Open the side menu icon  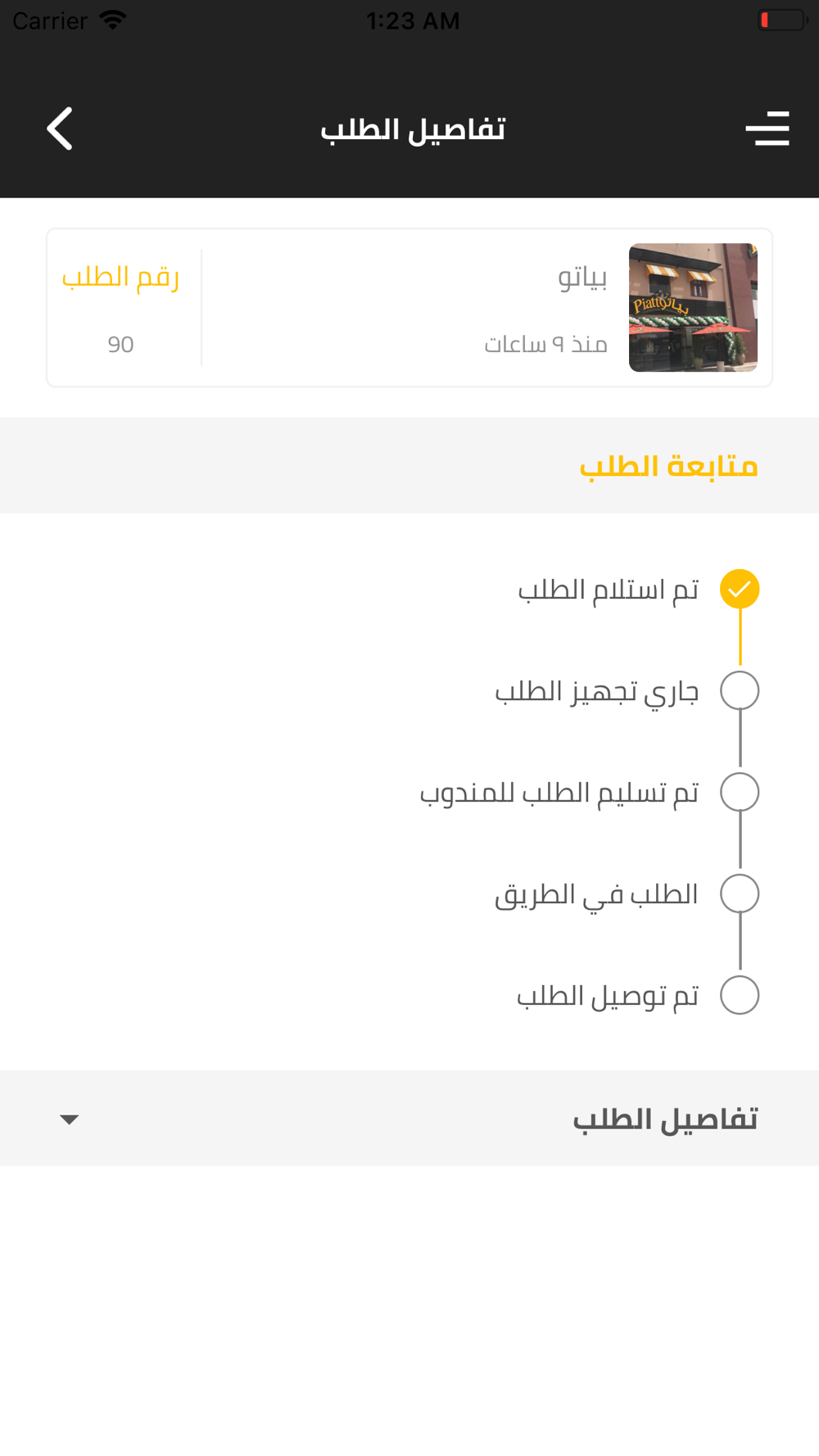point(767,129)
